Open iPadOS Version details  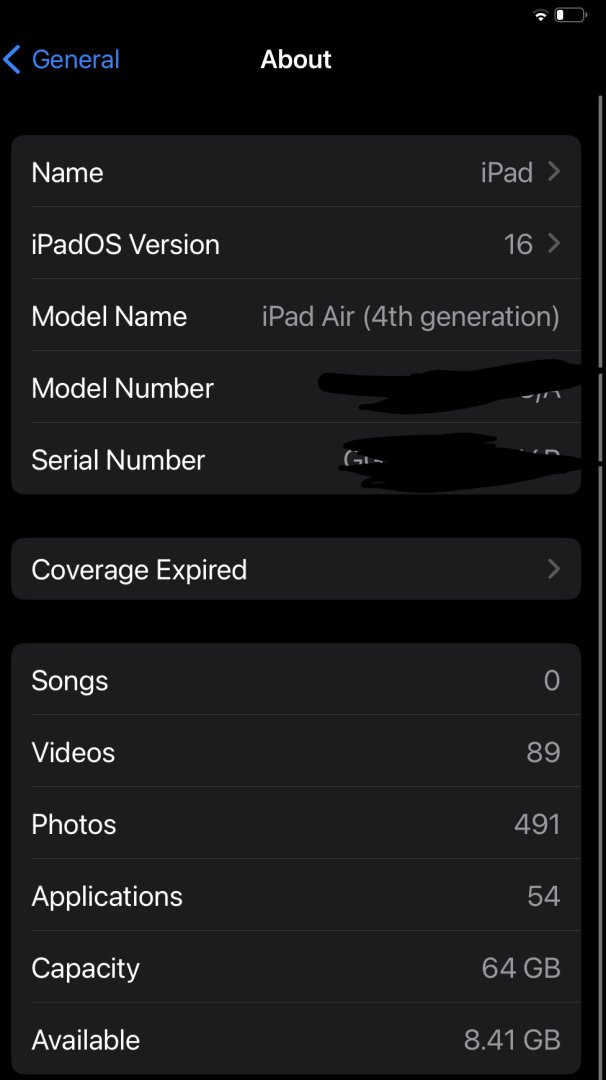(296, 244)
